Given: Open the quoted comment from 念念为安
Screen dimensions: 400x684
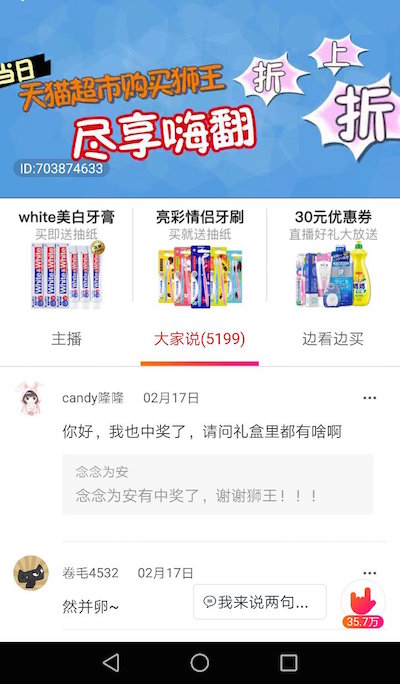Looking at the screenshot, I should point(217,484).
